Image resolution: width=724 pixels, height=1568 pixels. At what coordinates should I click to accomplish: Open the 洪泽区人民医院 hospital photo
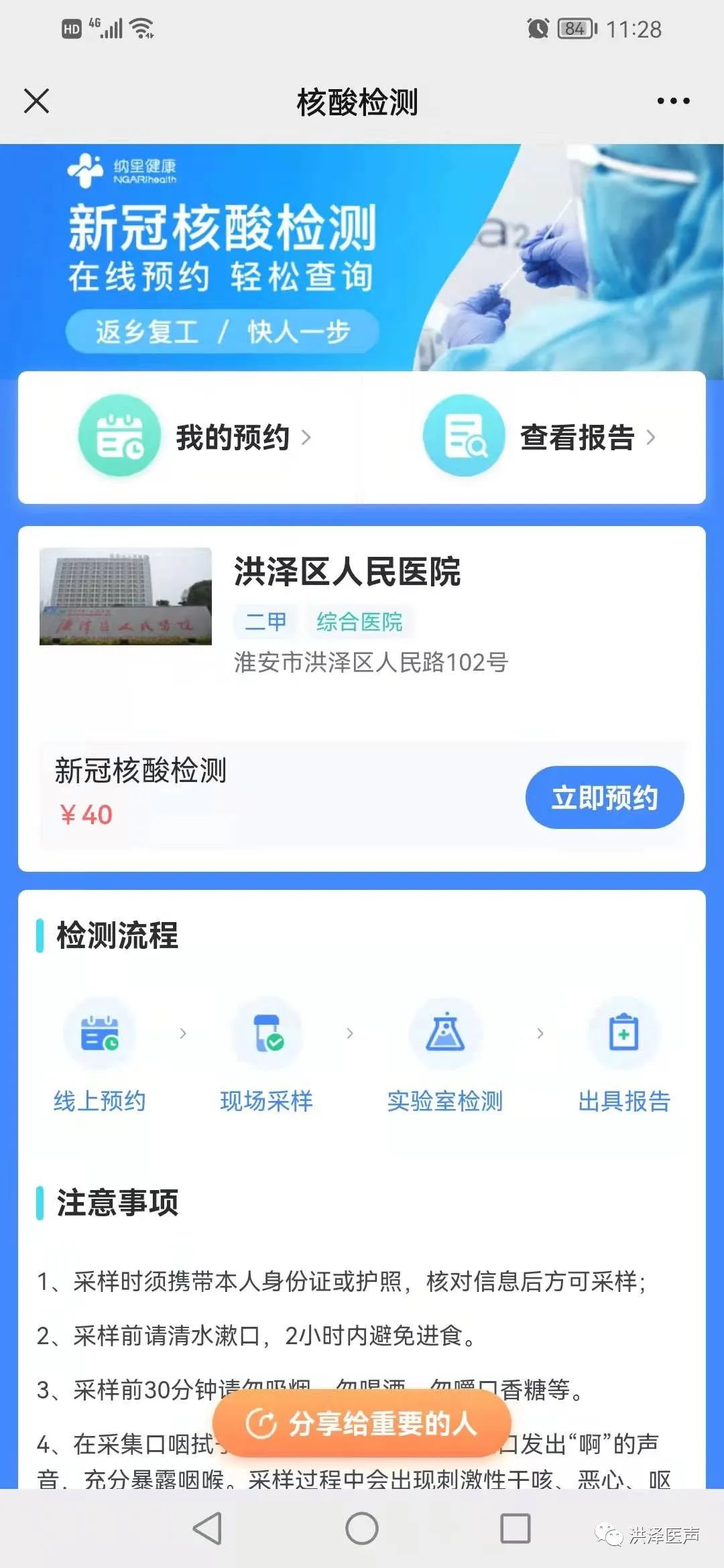(125, 596)
